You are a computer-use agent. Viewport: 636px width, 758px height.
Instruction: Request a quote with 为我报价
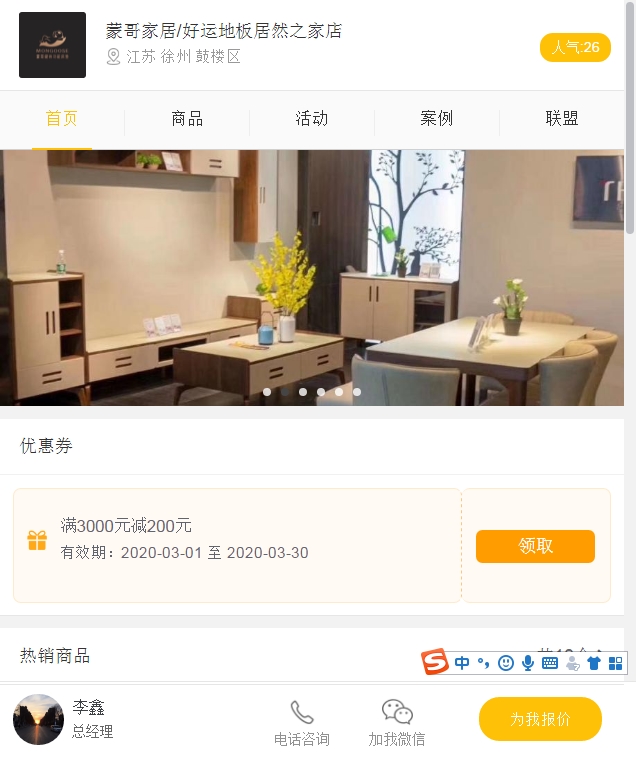540,719
